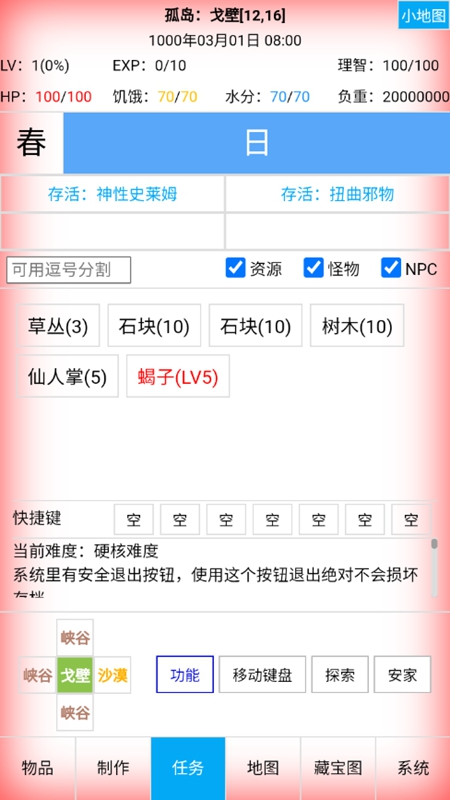The width and height of the screenshot is (450, 800).
Task: View 存活：神性史莱姆 boss status
Action: (112, 194)
